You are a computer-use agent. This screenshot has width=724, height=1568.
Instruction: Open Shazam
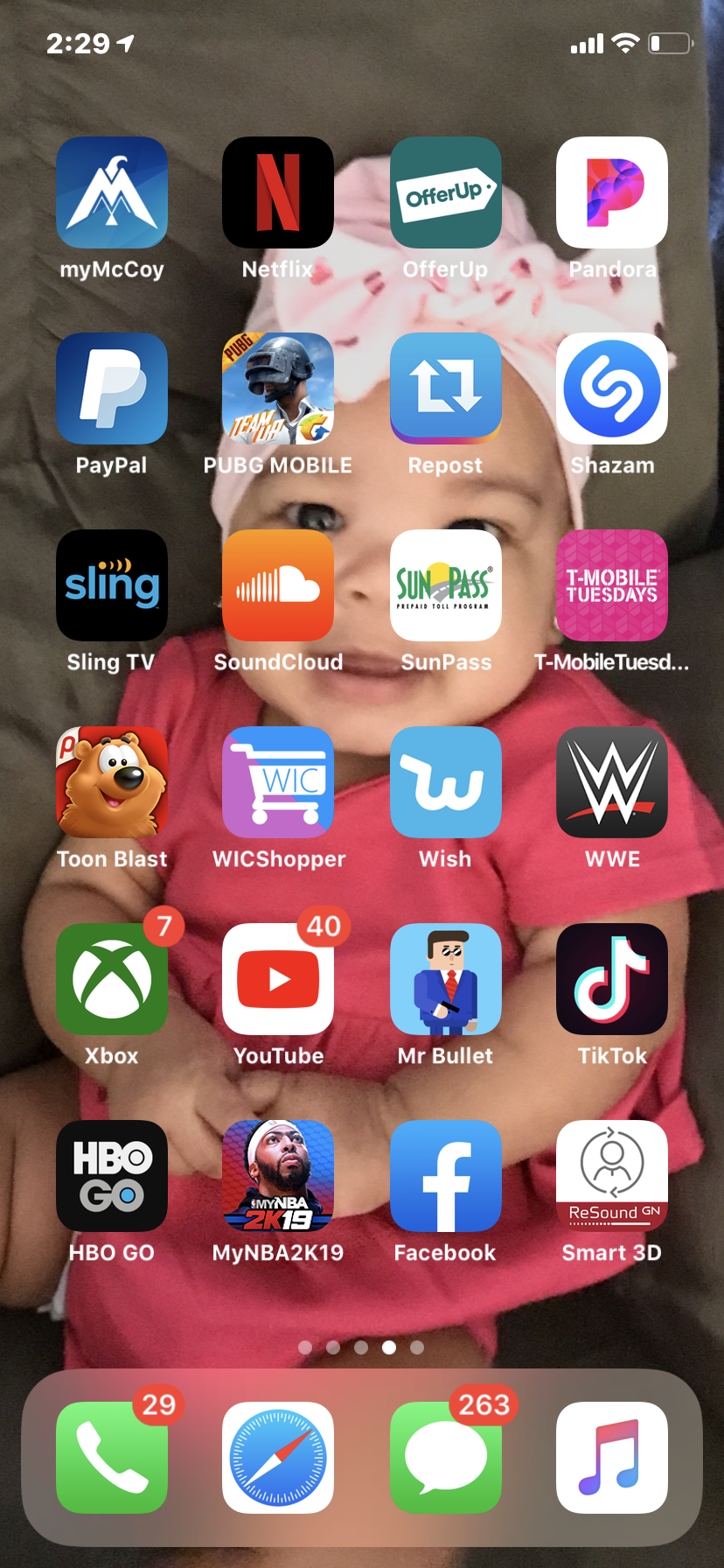pyautogui.click(x=612, y=388)
